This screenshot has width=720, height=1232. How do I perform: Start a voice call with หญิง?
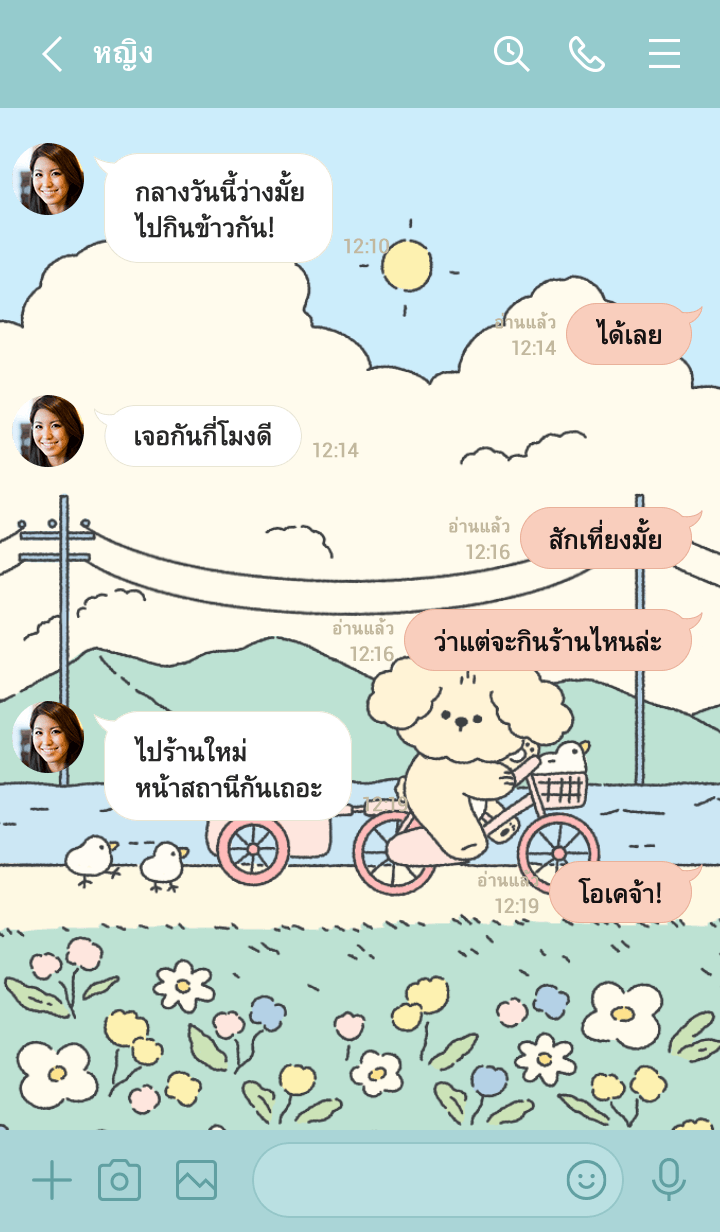pyautogui.click(x=587, y=54)
